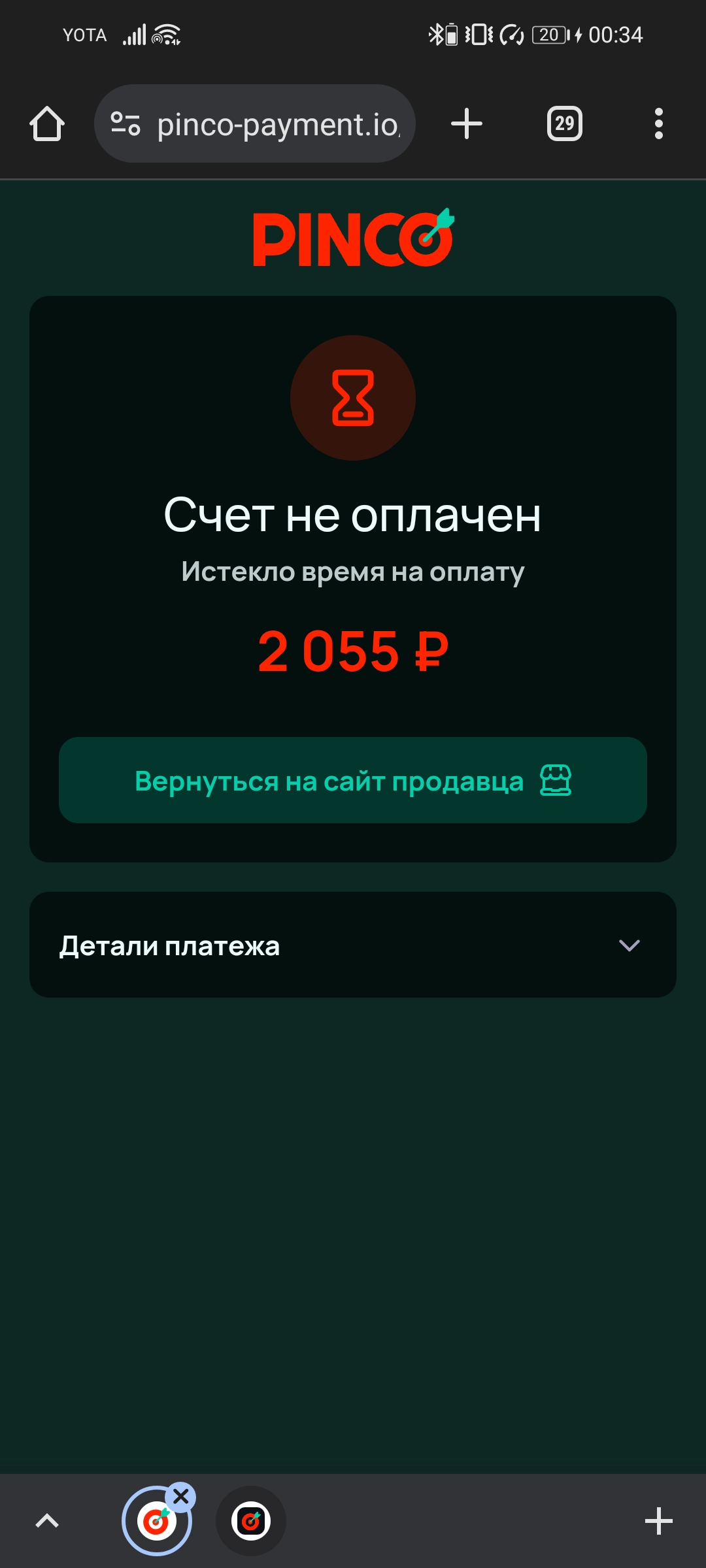Expand the tab group with the up chevron
This screenshot has height=1568, width=706.
tap(47, 1521)
